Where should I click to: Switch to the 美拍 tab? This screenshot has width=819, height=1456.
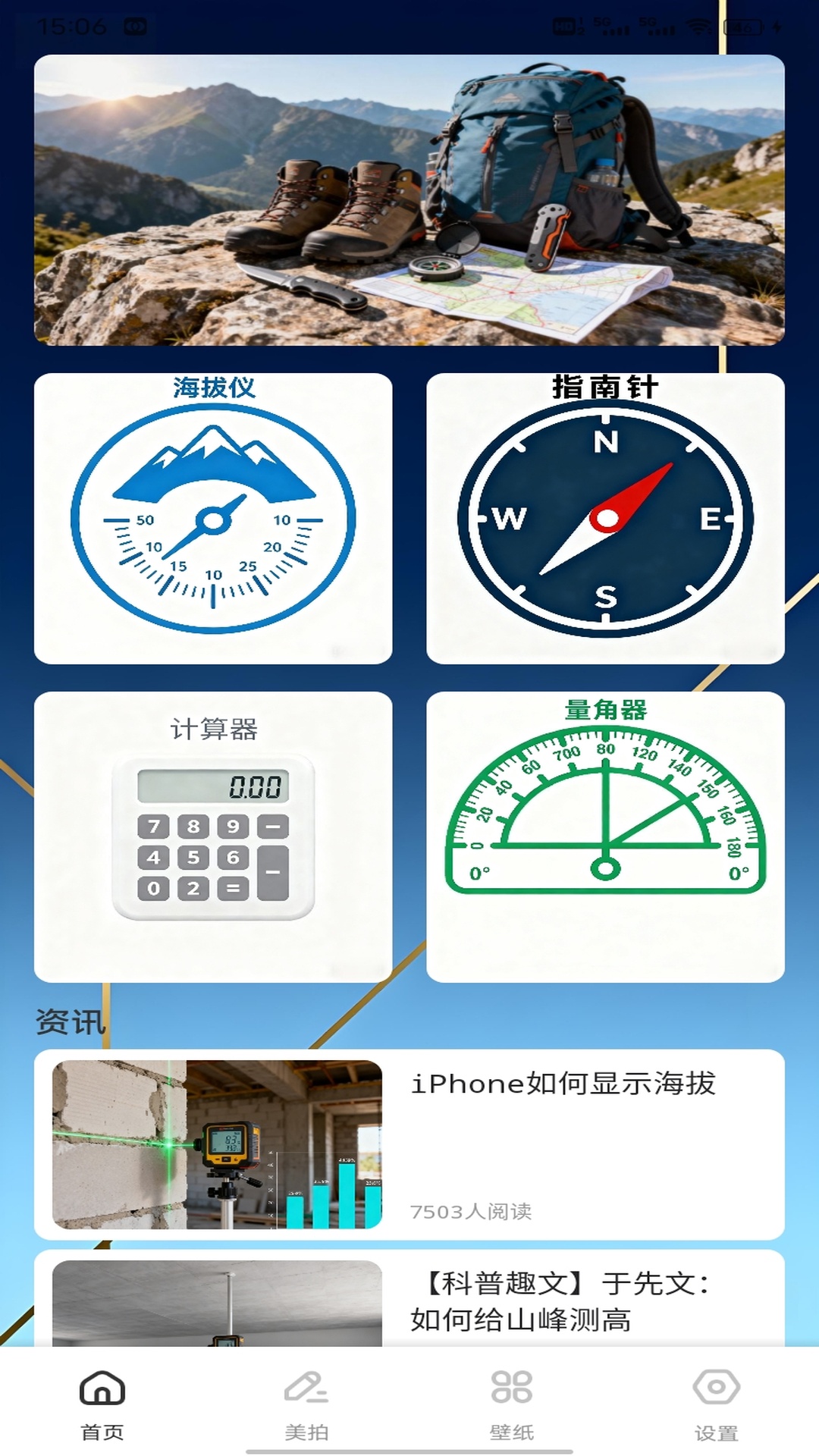[x=307, y=1404]
